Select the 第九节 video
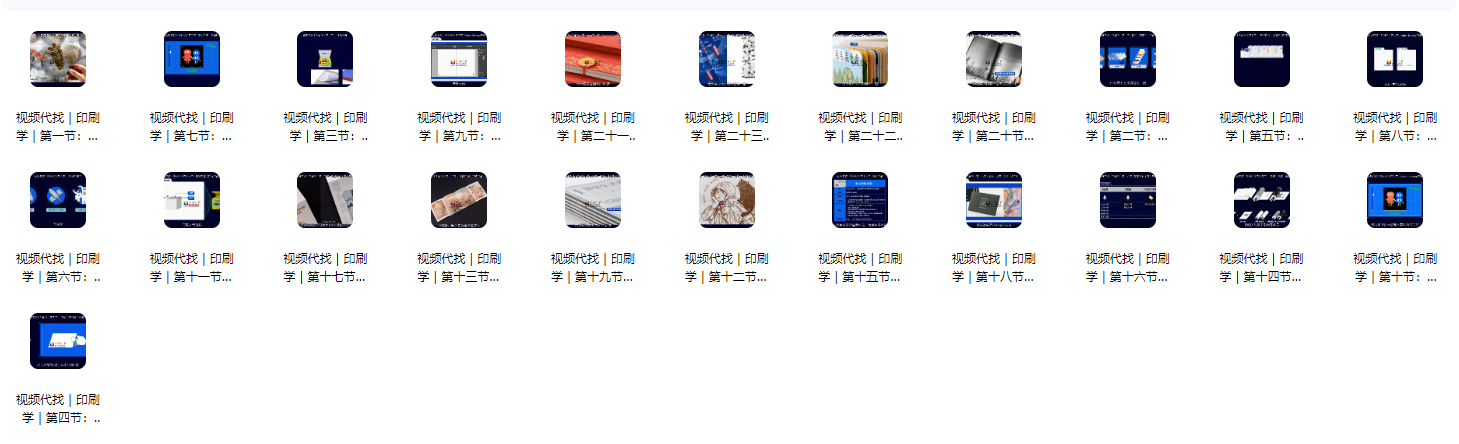Image resolution: width=1459 pixels, height=444 pixels. [459, 59]
